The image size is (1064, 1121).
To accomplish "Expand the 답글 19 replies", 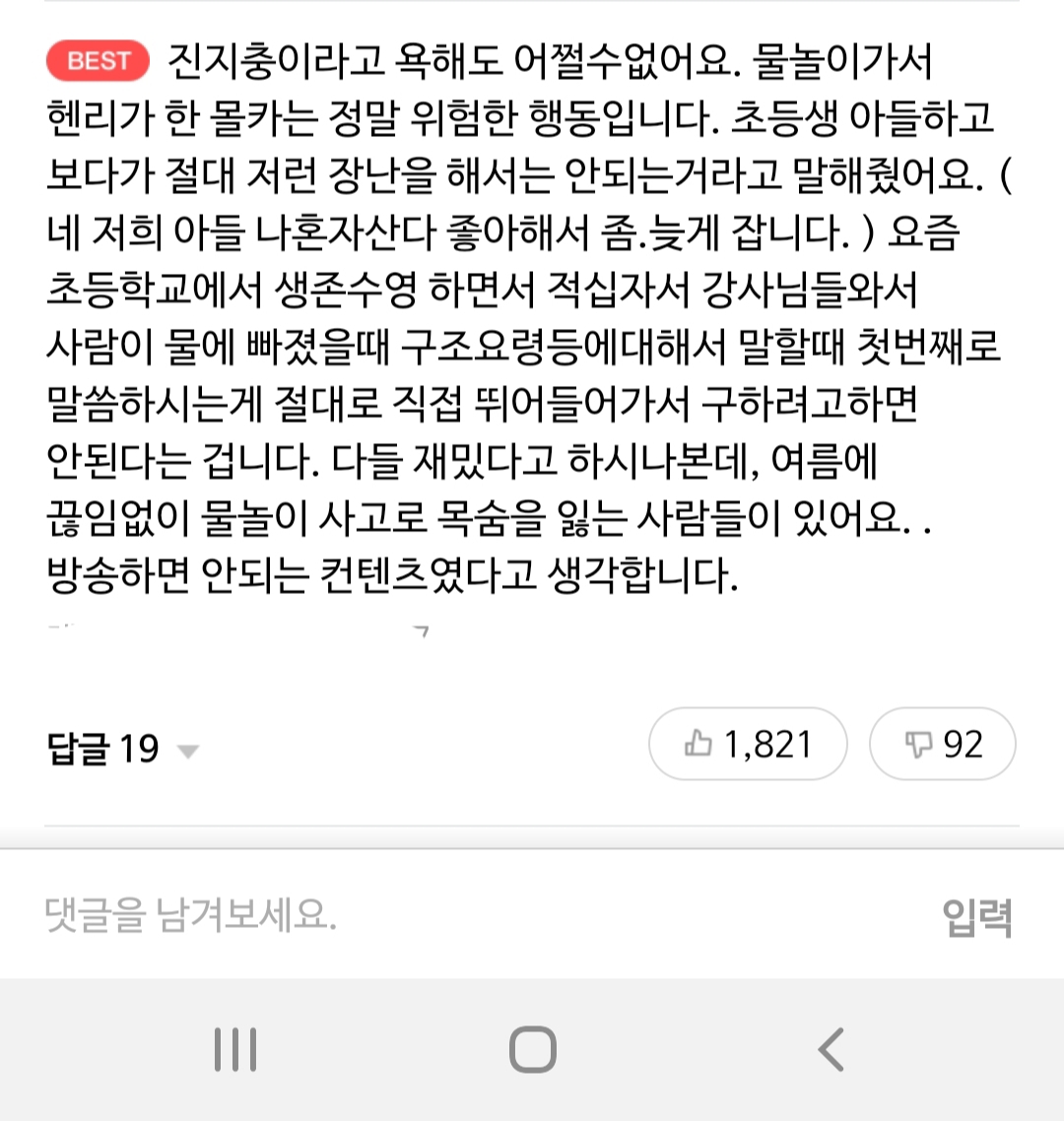I will tap(123, 749).
